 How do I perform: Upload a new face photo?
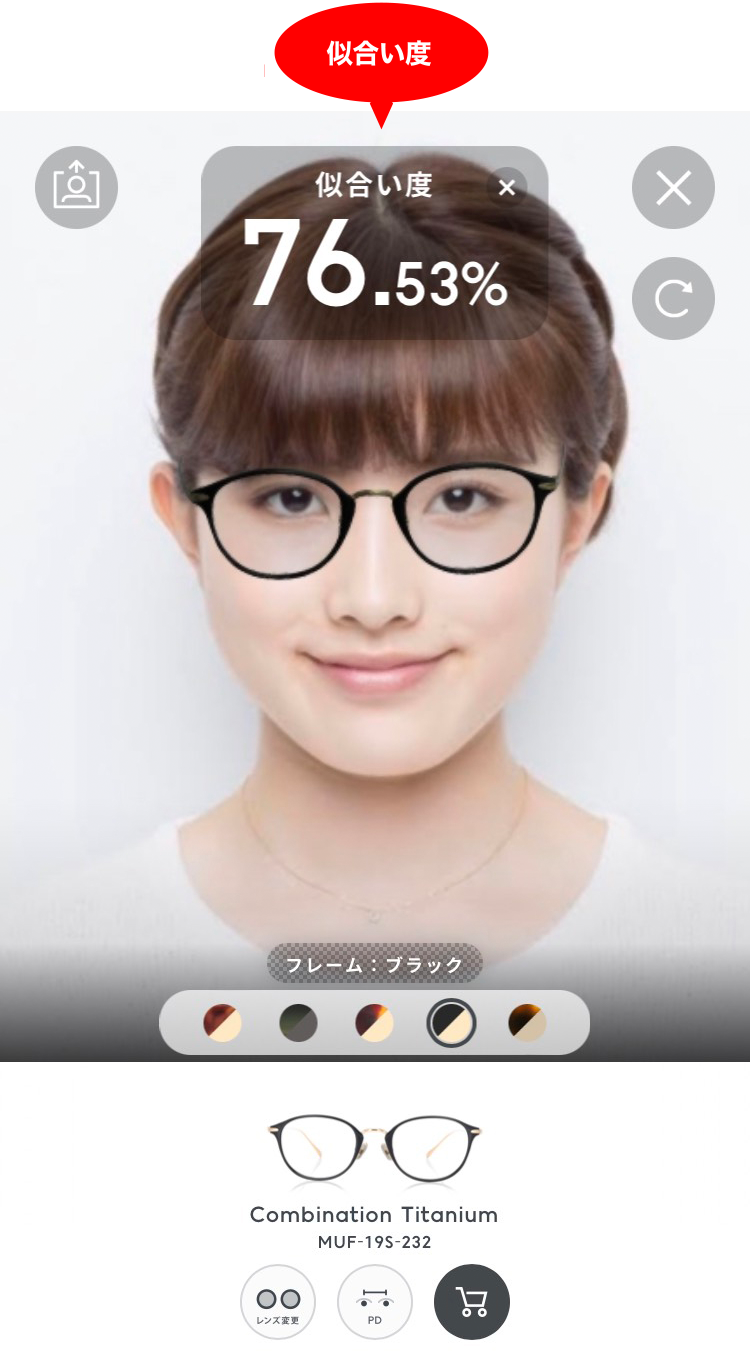[x=76, y=187]
